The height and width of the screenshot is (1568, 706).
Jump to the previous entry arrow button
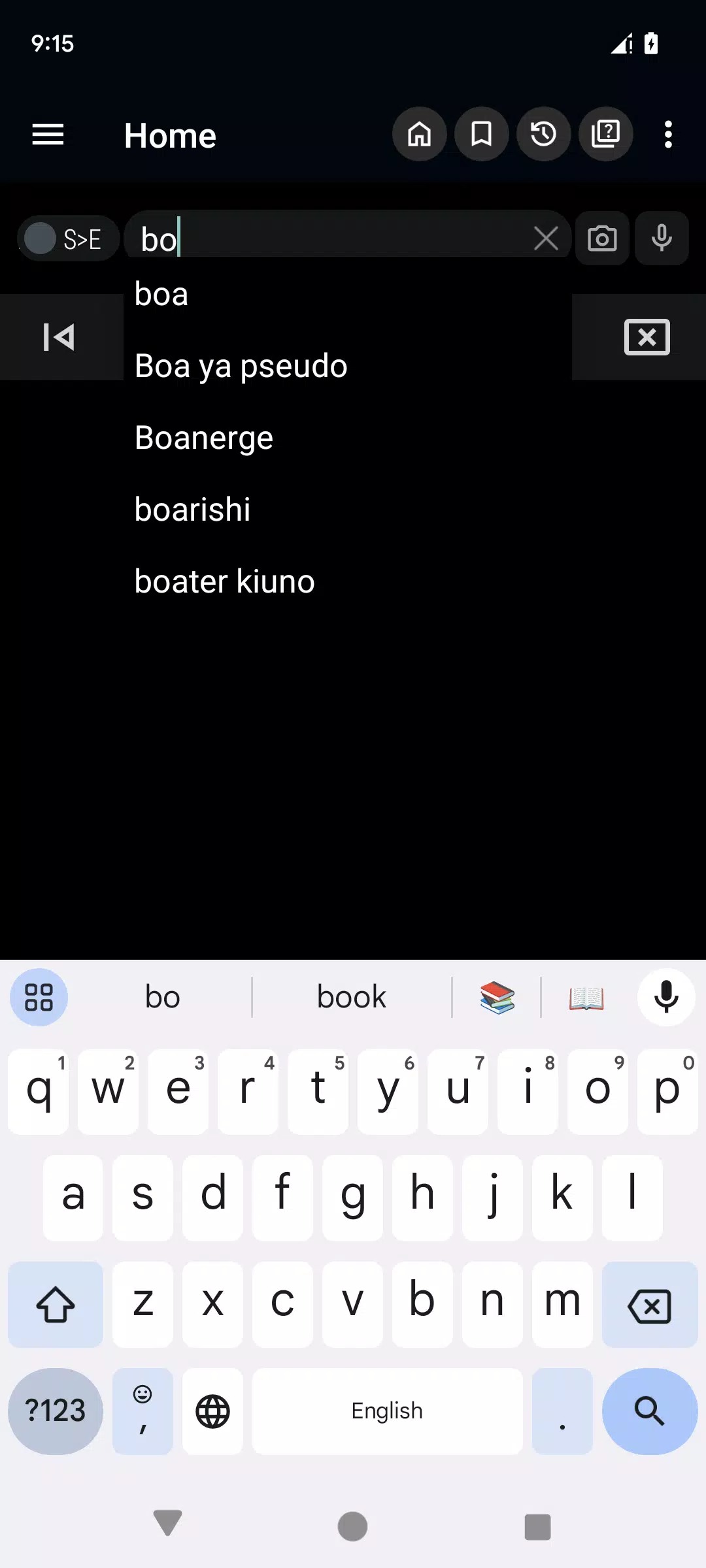click(x=59, y=337)
